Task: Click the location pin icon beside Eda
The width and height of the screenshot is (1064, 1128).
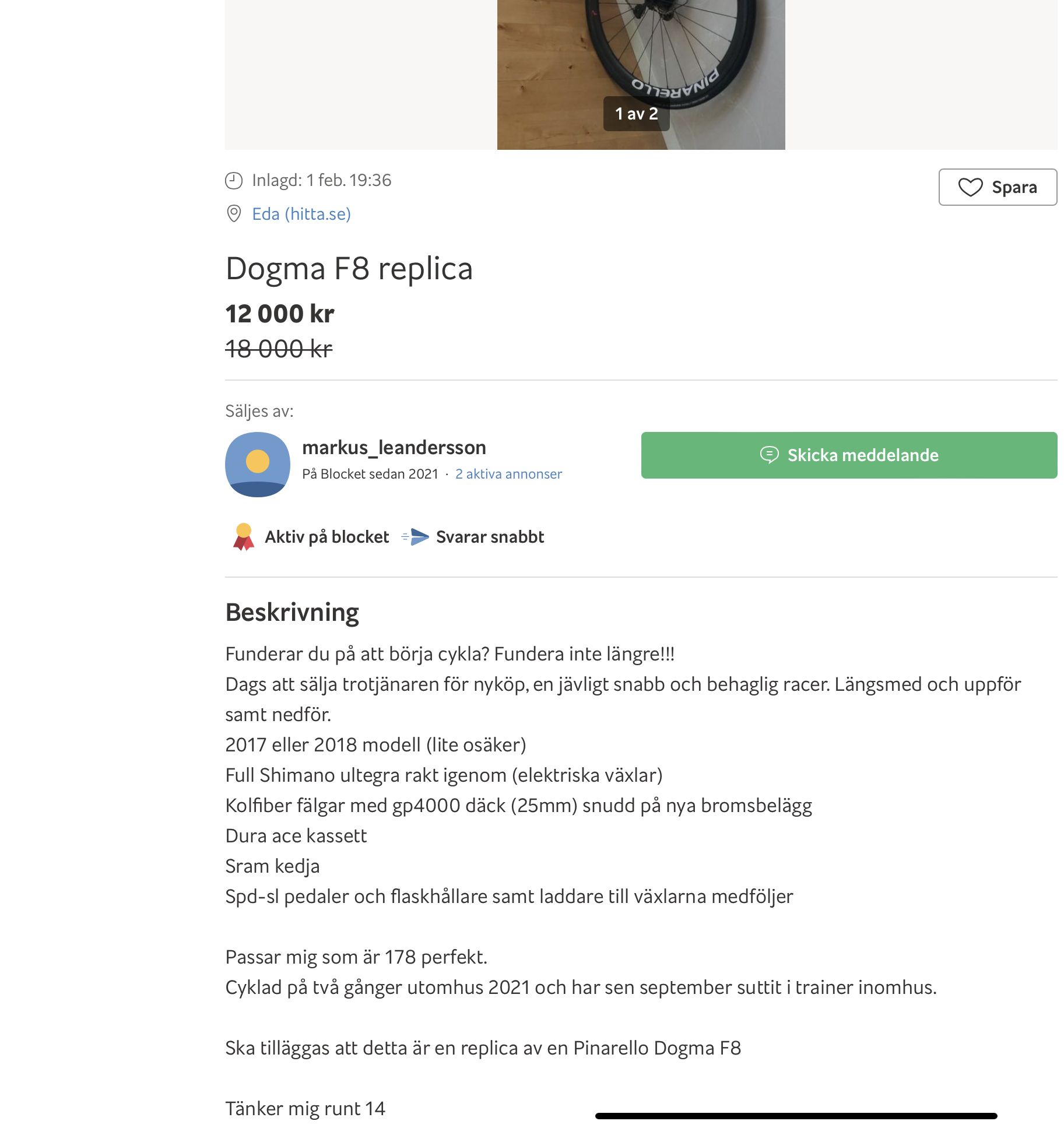Action: (x=234, y=214)
